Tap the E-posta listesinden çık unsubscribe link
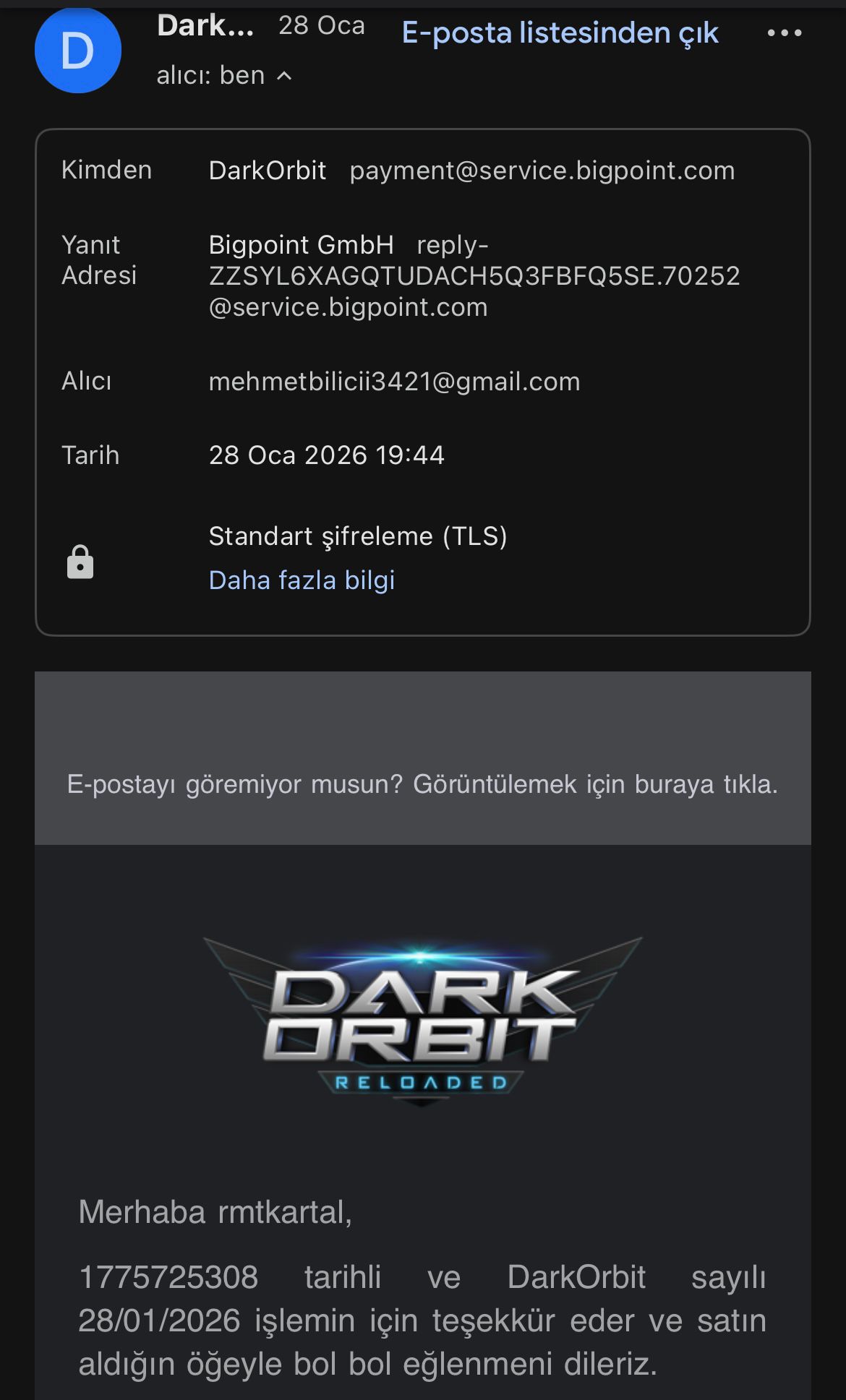Viewport: 846px width, 1400px height. pos(560,33)
